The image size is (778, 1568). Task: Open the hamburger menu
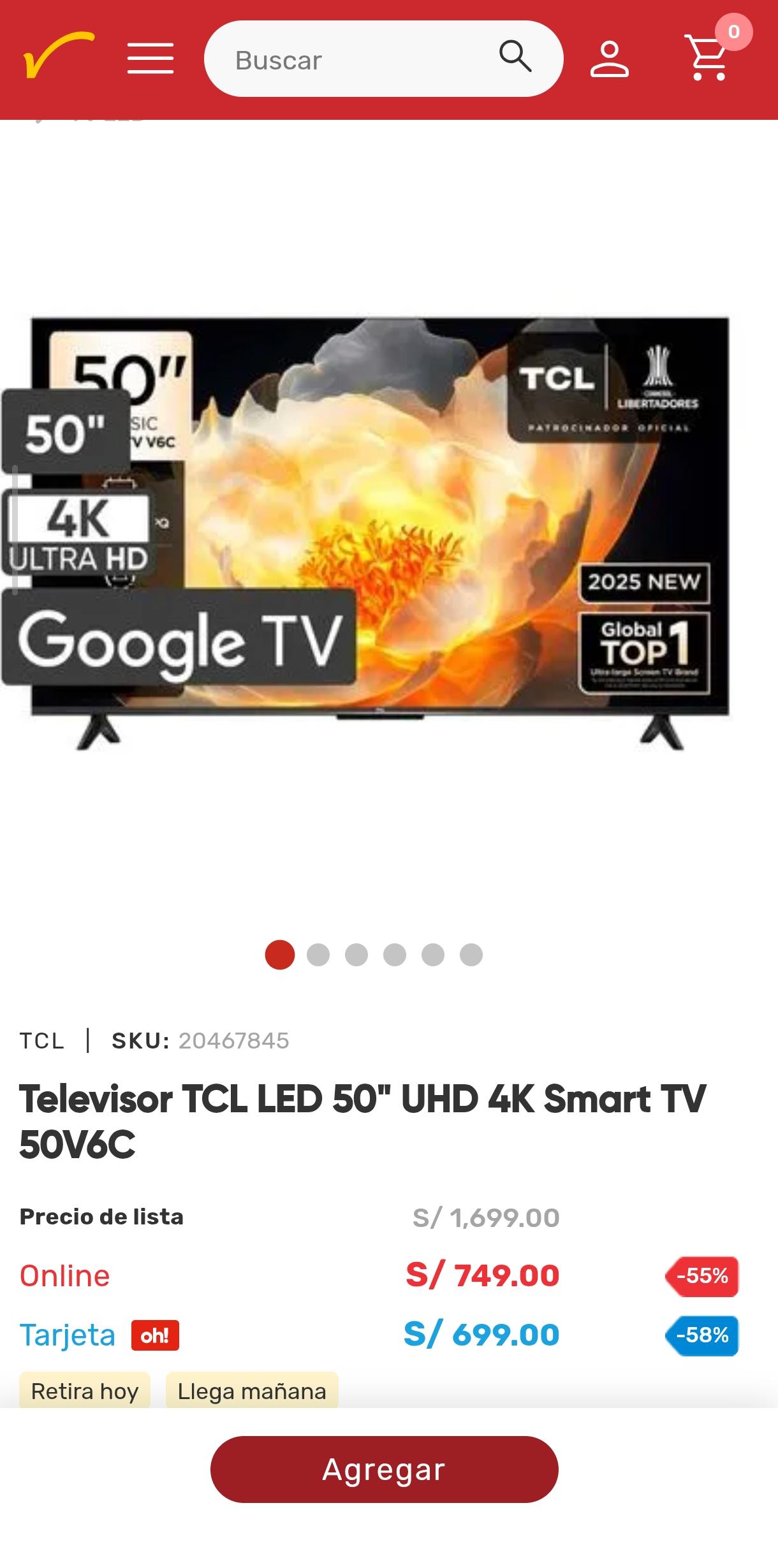(150, 59)
